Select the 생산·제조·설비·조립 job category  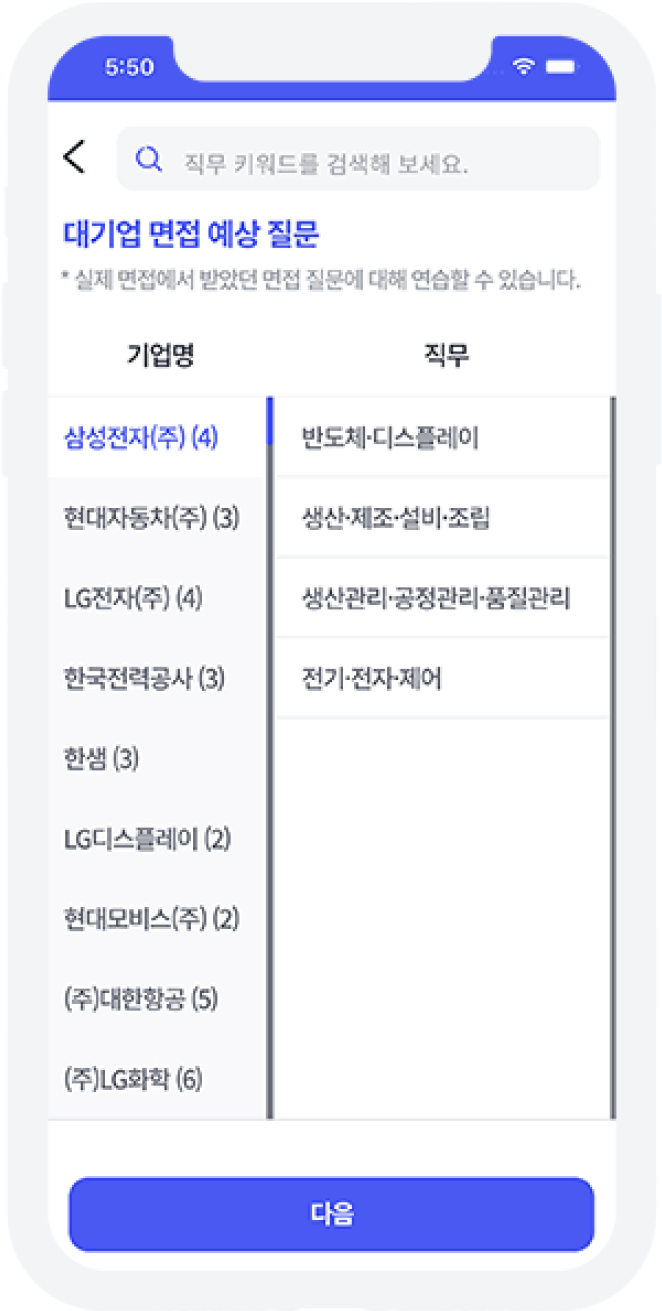[442, 518]
